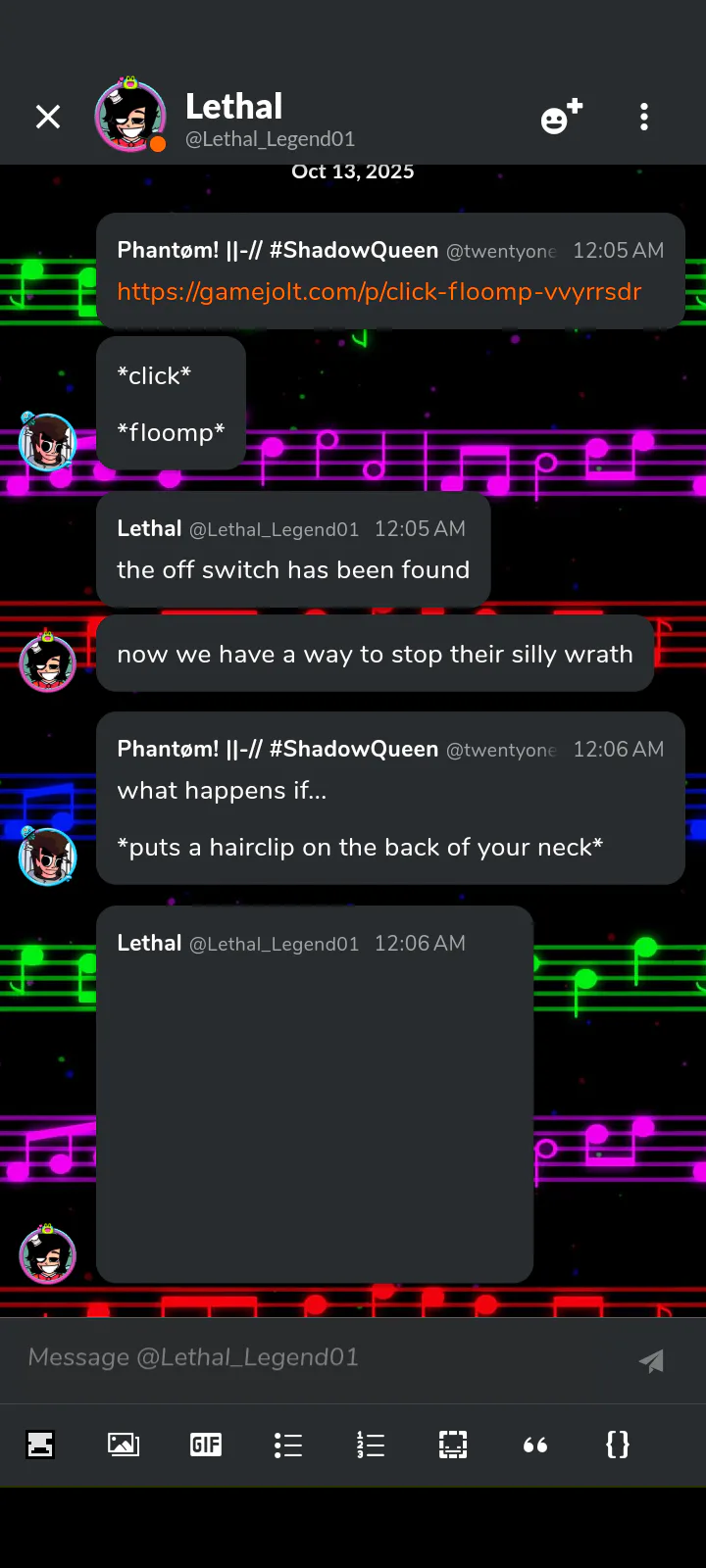Screen dimensions: 706x1568
Task: Open the GIF picker
Action: [206, 1445]
